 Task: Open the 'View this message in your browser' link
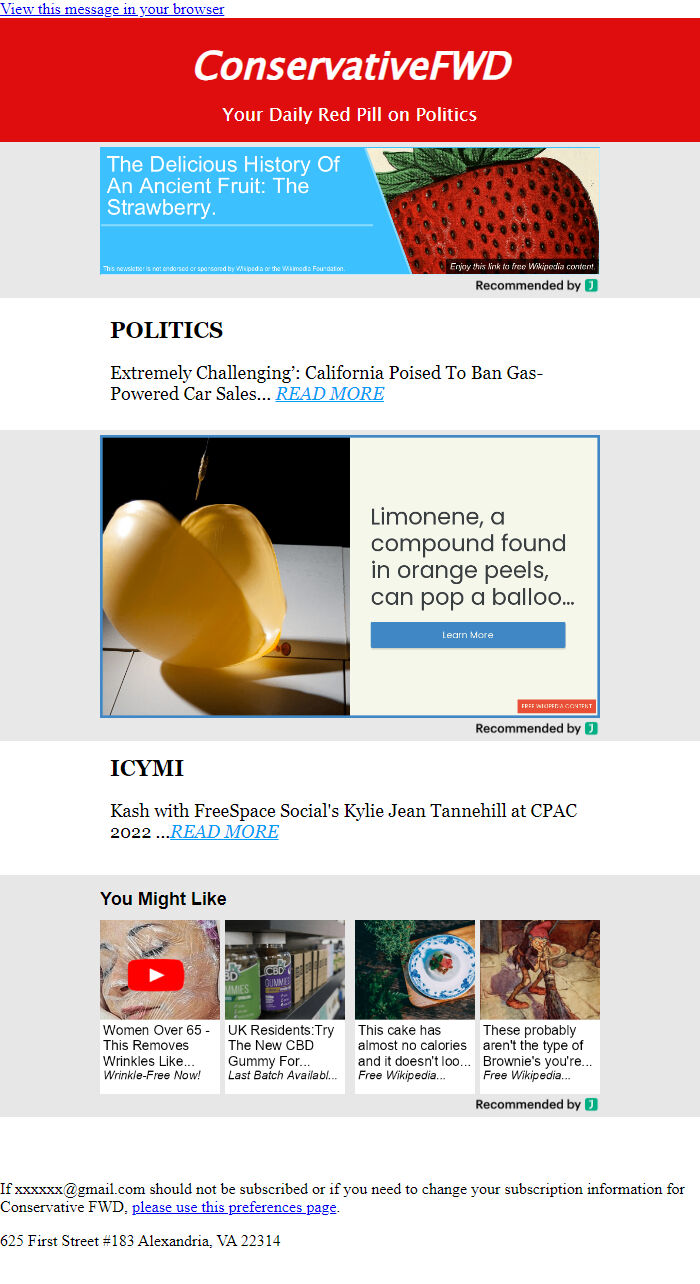click(112, 9)
